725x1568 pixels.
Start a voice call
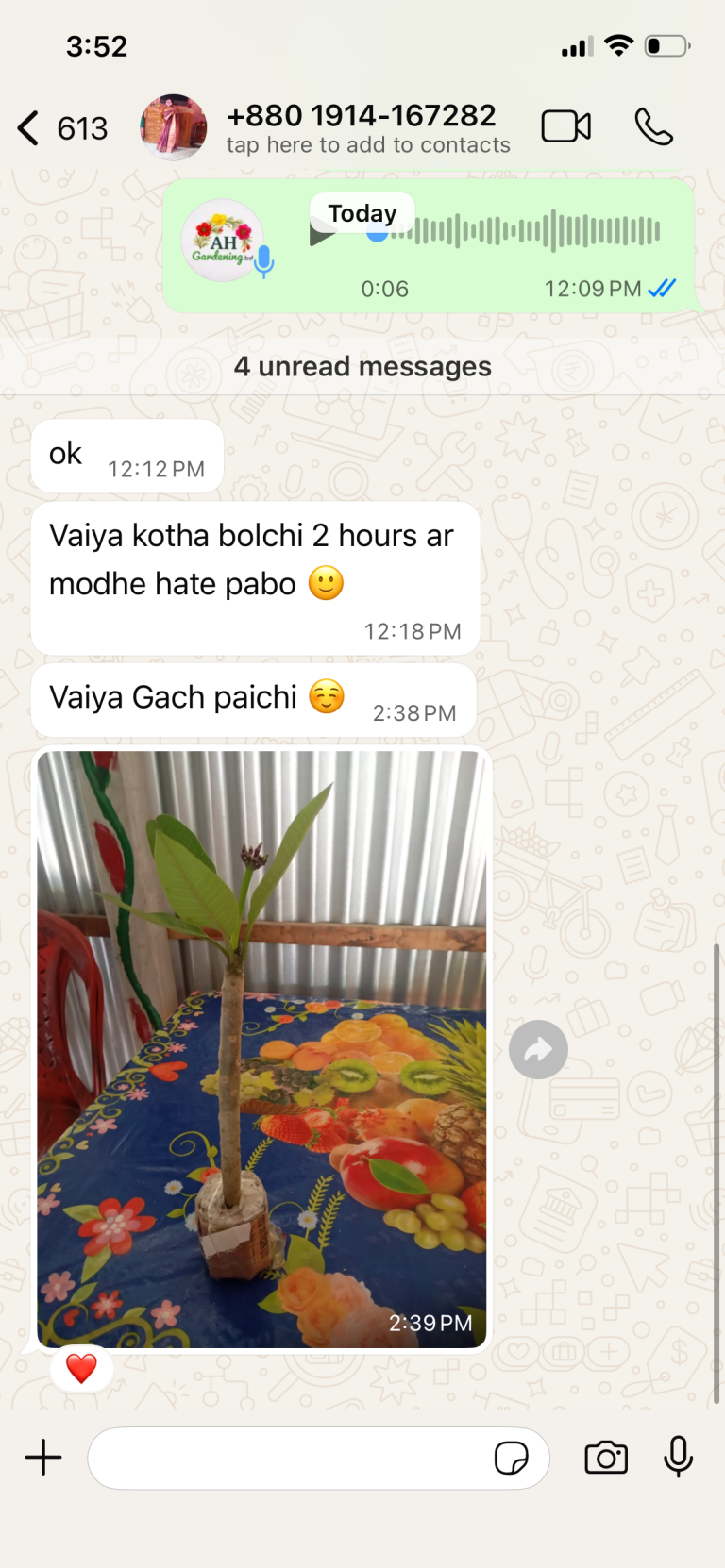[653, 126]
